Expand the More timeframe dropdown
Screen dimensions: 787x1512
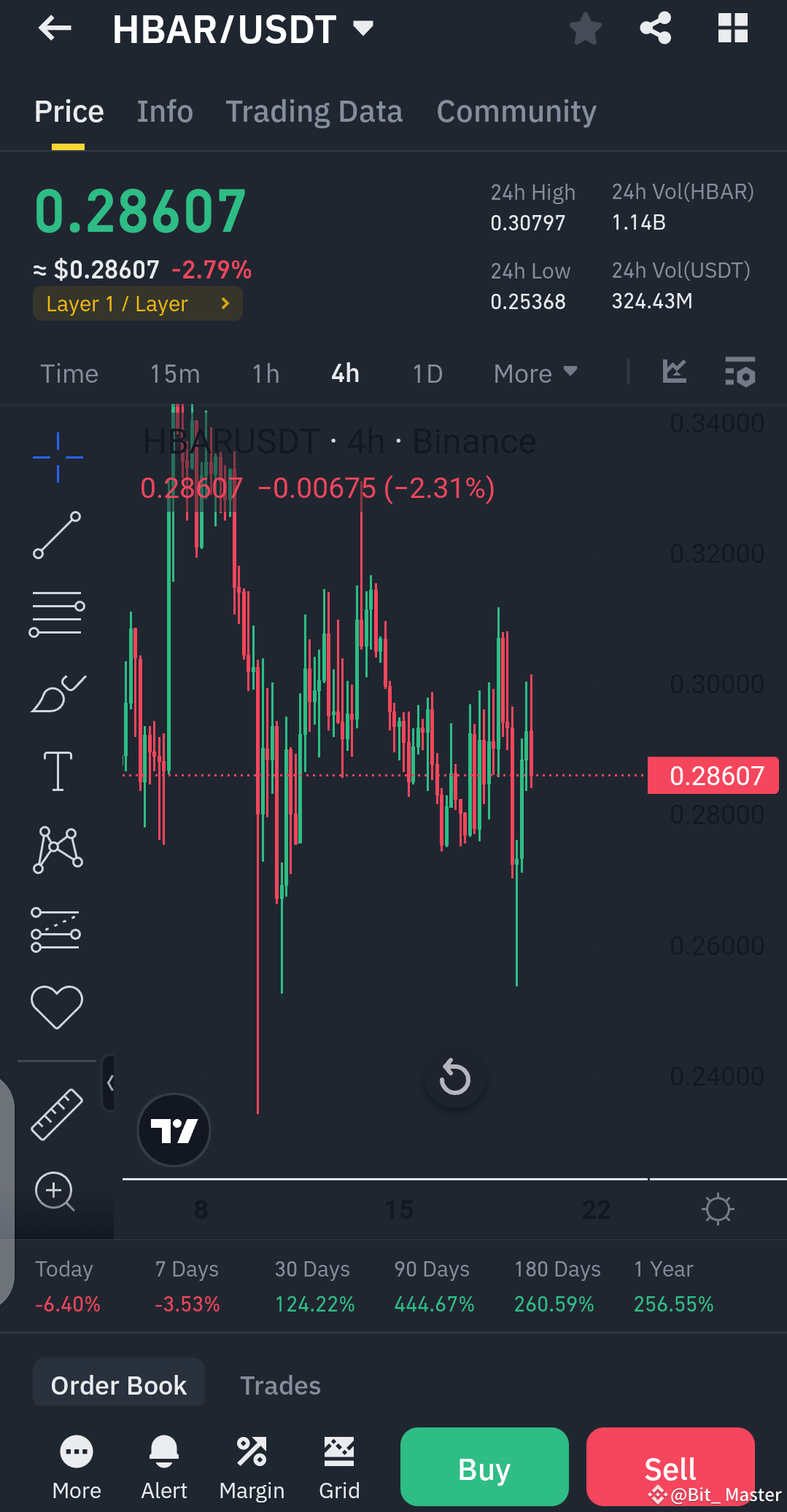[535, 373]
